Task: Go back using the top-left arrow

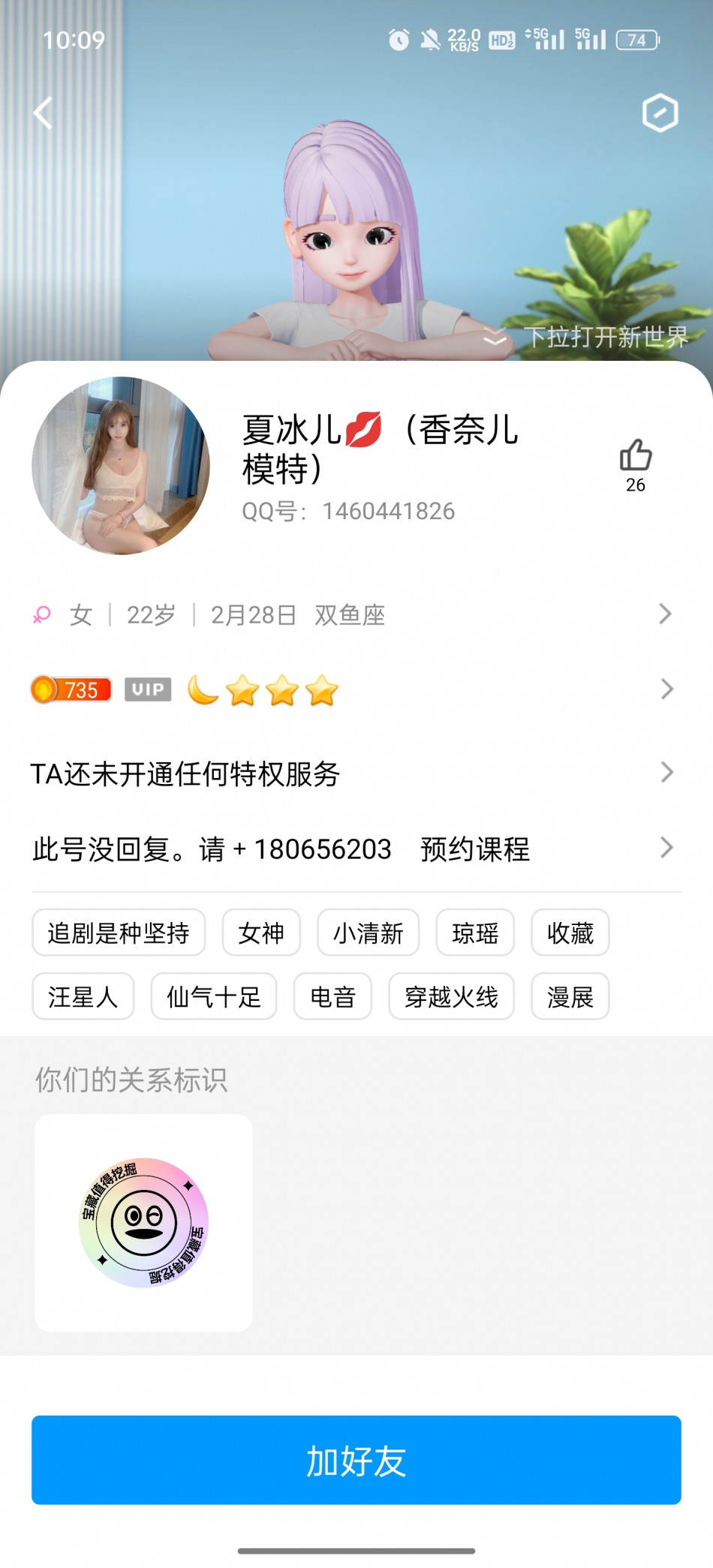Action: click(44, 113)
